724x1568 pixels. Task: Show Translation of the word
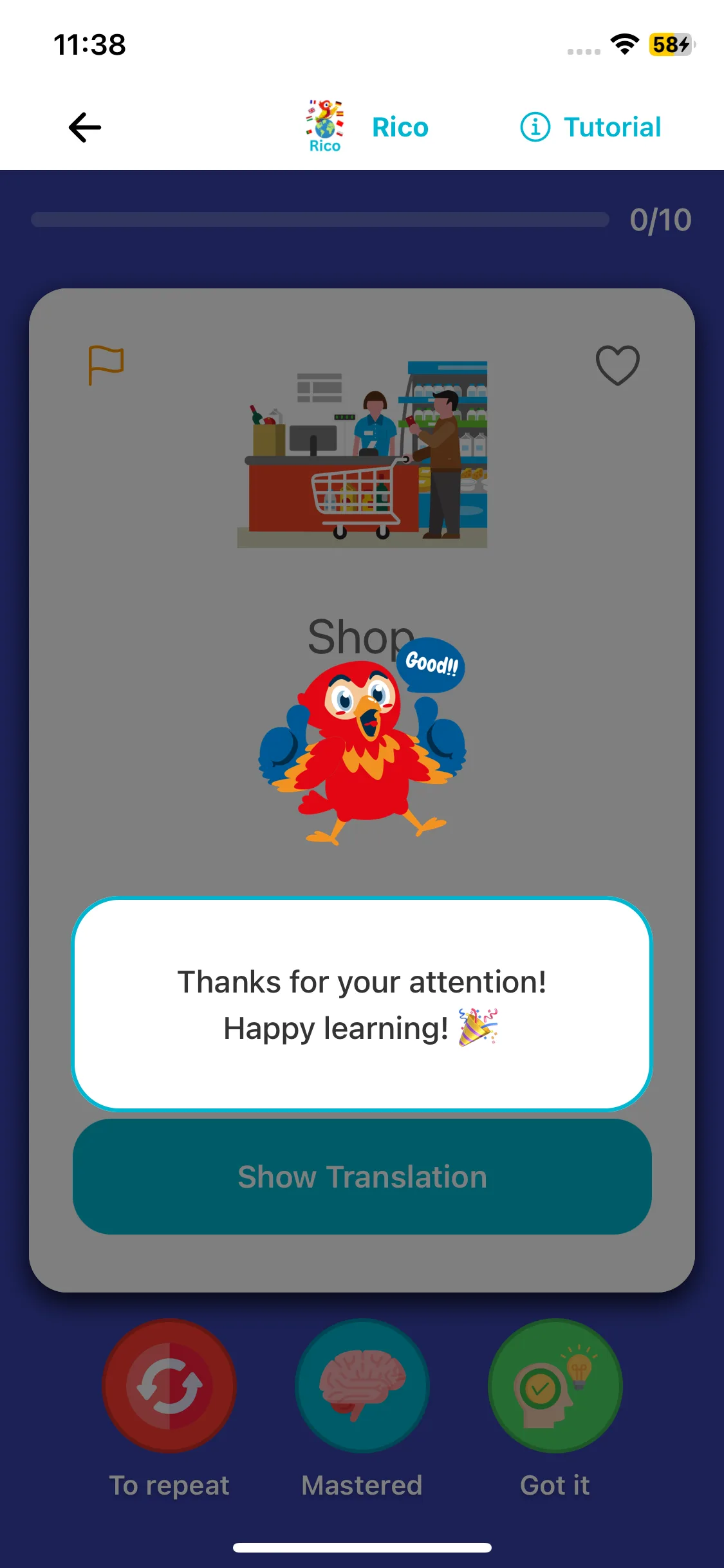point(362,1177)
